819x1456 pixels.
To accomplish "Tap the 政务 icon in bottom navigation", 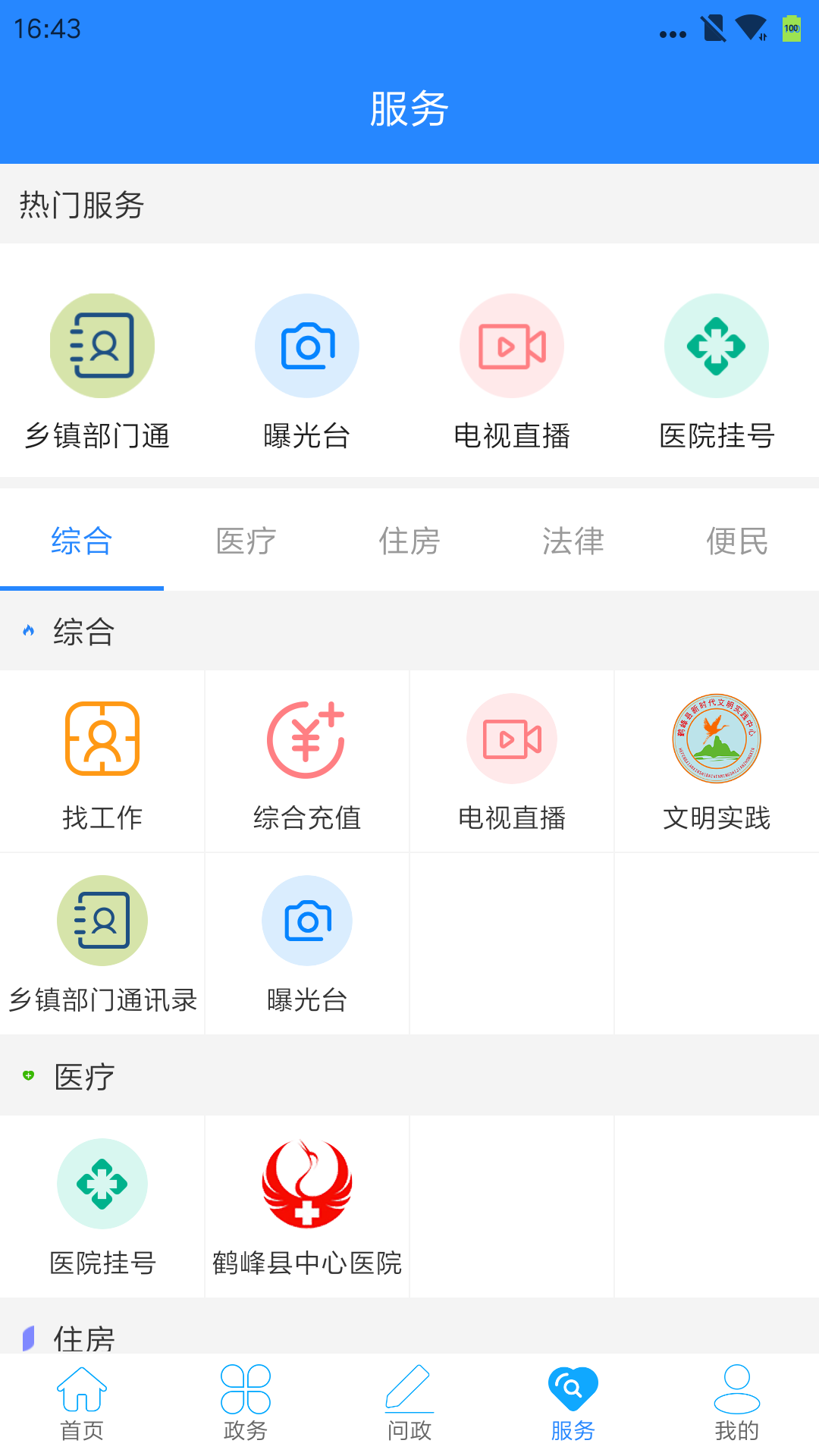I will [x=245, y=1401].
